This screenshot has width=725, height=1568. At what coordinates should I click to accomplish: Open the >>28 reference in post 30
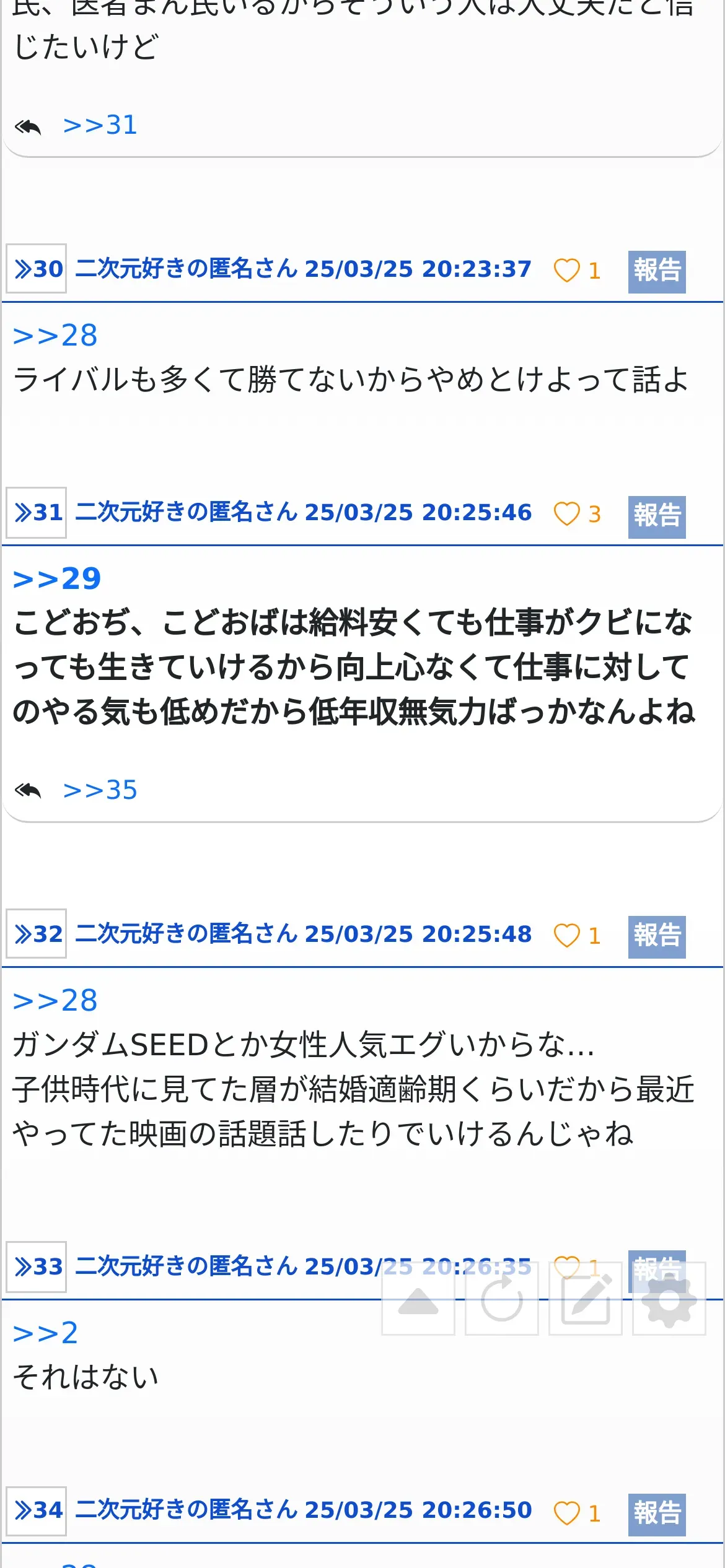pos(55,336)
